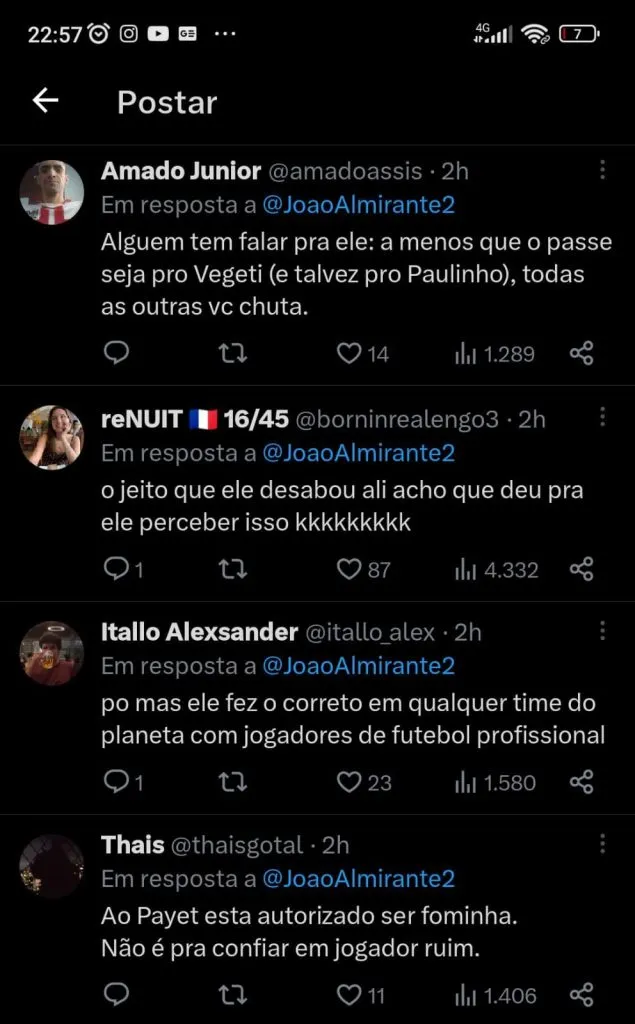The height and width of the screenshot is (1024, 635).
Task: Open reNUIT's profile picture
Action: 52,438
